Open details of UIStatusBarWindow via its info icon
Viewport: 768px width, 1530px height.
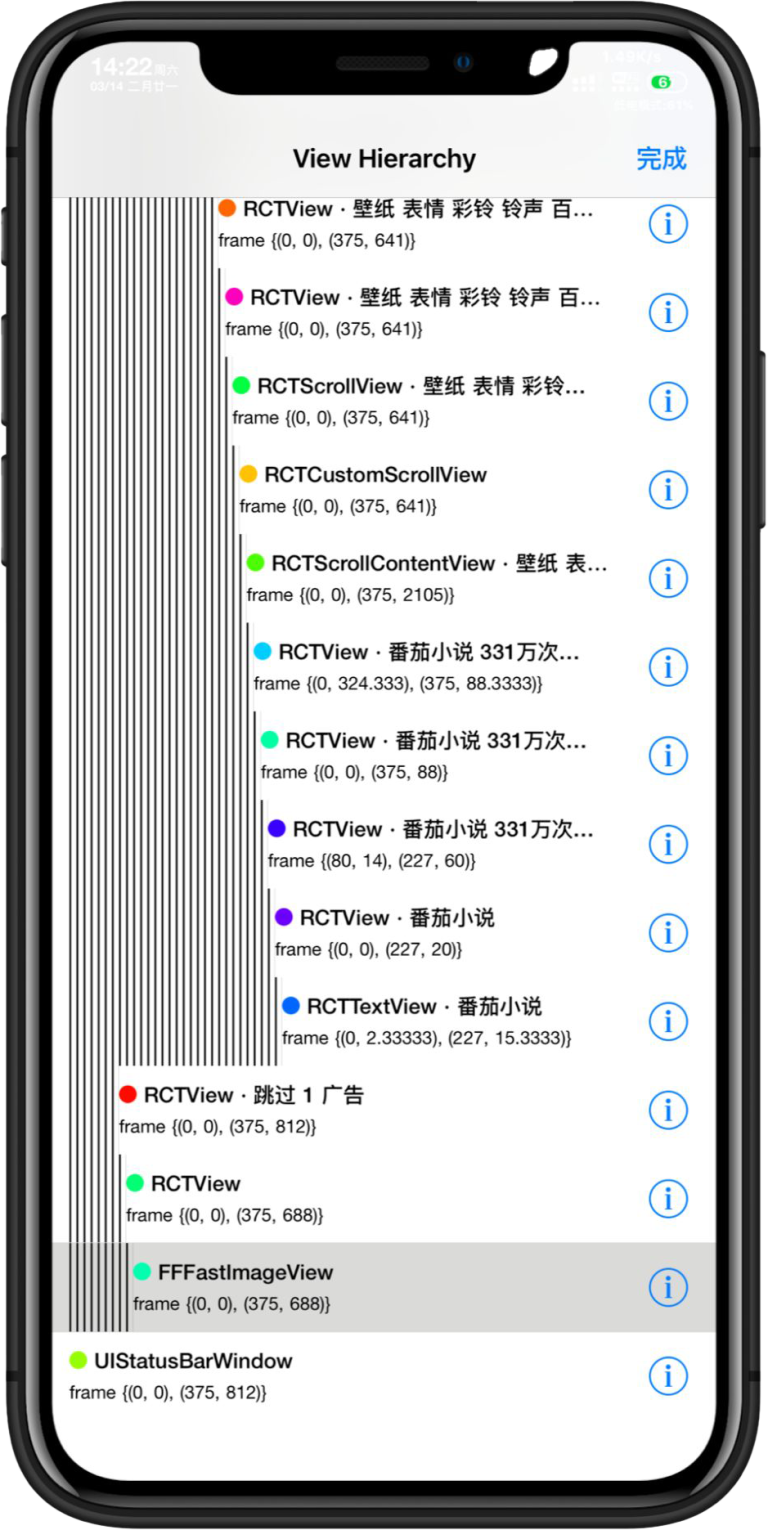point(667,1375)
